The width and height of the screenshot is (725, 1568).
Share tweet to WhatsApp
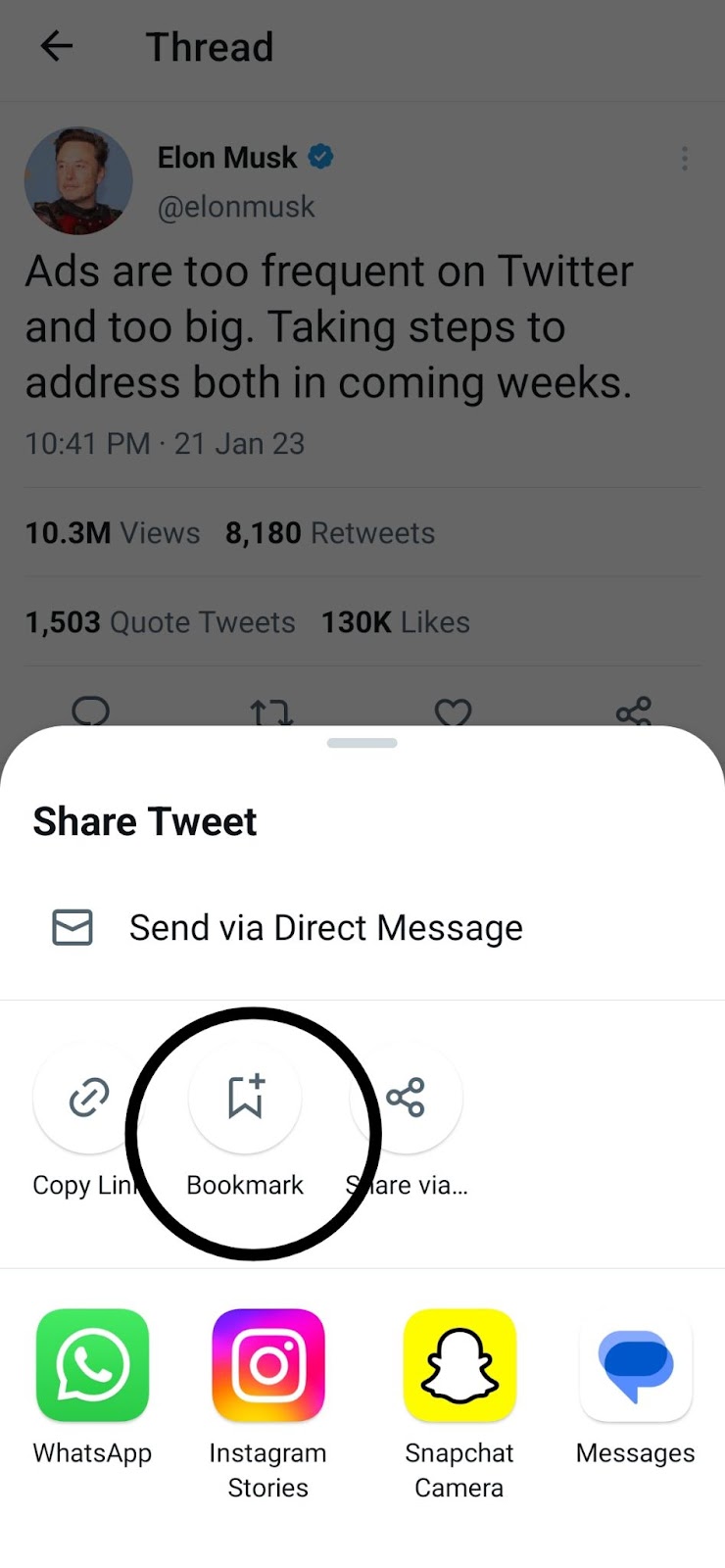pyautogui.click(x=92, y=1365)
